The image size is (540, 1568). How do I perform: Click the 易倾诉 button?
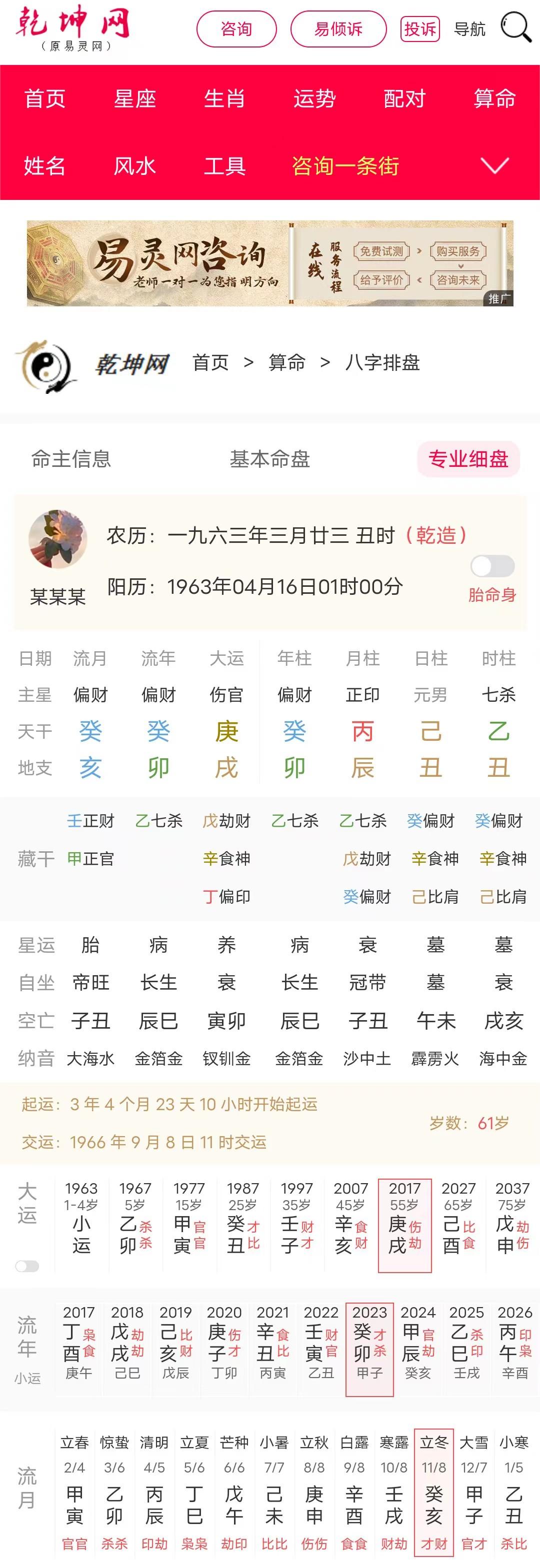coord(339,28)
